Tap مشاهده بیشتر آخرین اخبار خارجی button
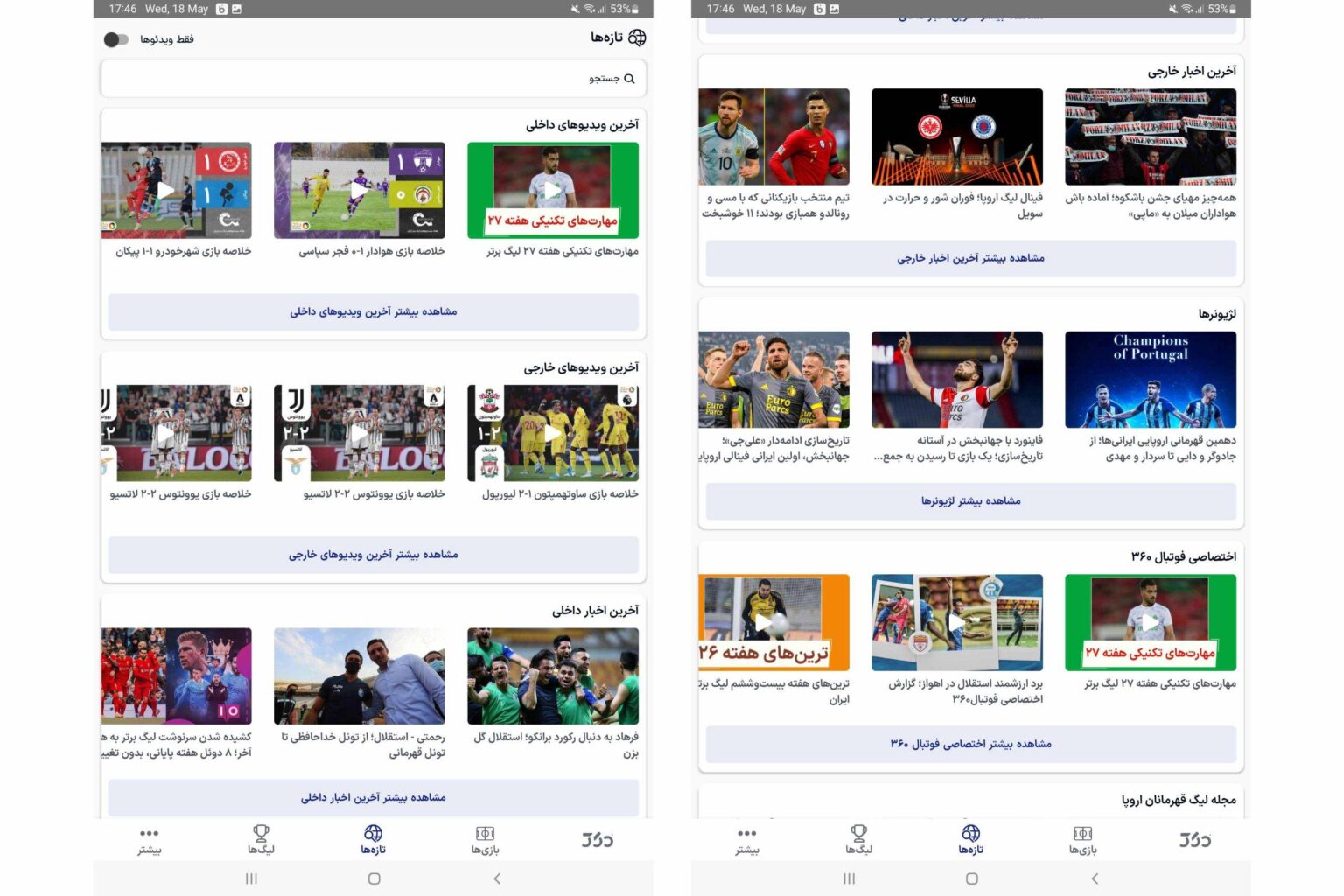 (x=971, y=258)
